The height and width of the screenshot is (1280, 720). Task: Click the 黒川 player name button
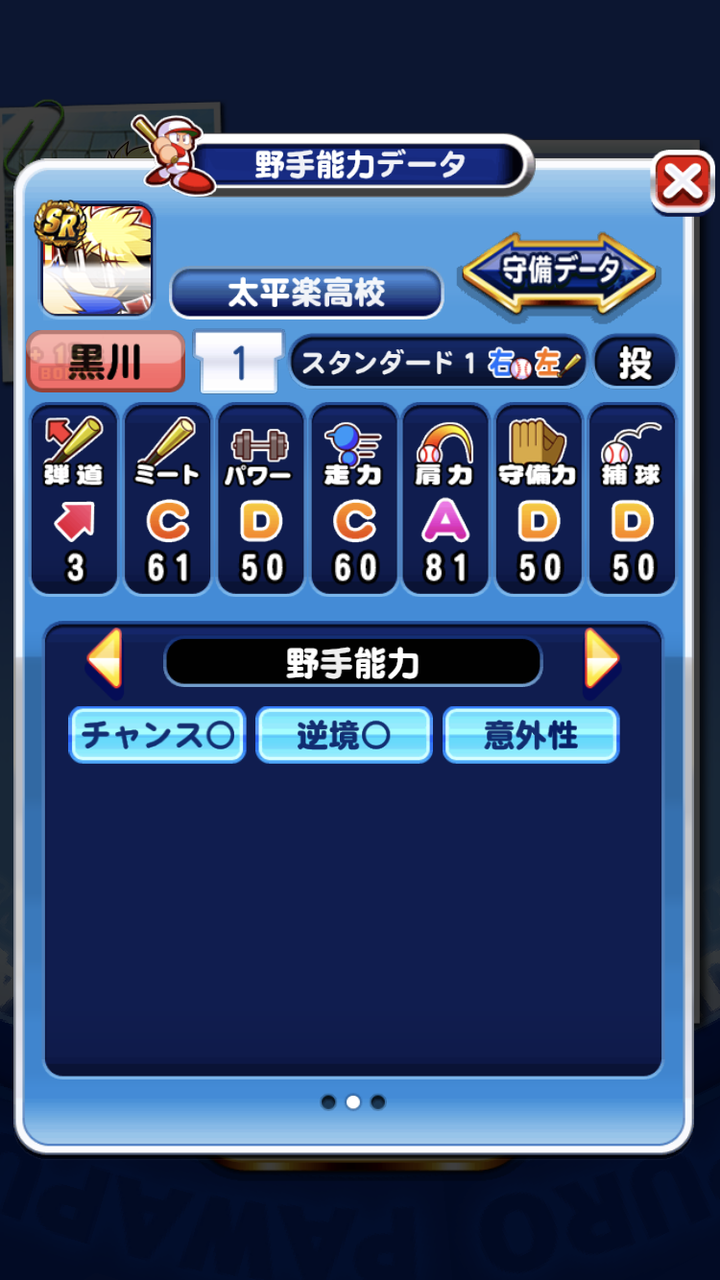pos(105,362)
